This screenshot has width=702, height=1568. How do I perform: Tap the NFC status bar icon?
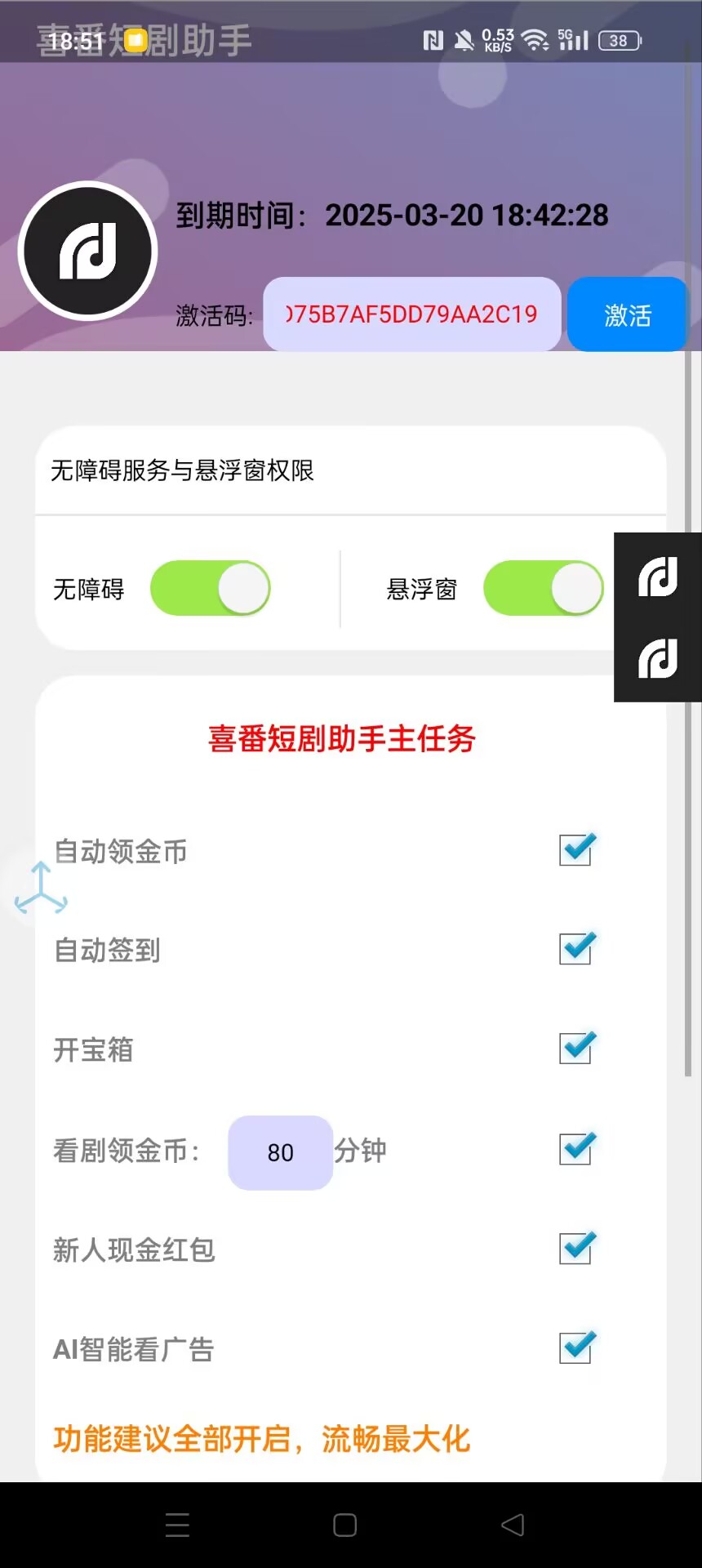tap(433, 38)
